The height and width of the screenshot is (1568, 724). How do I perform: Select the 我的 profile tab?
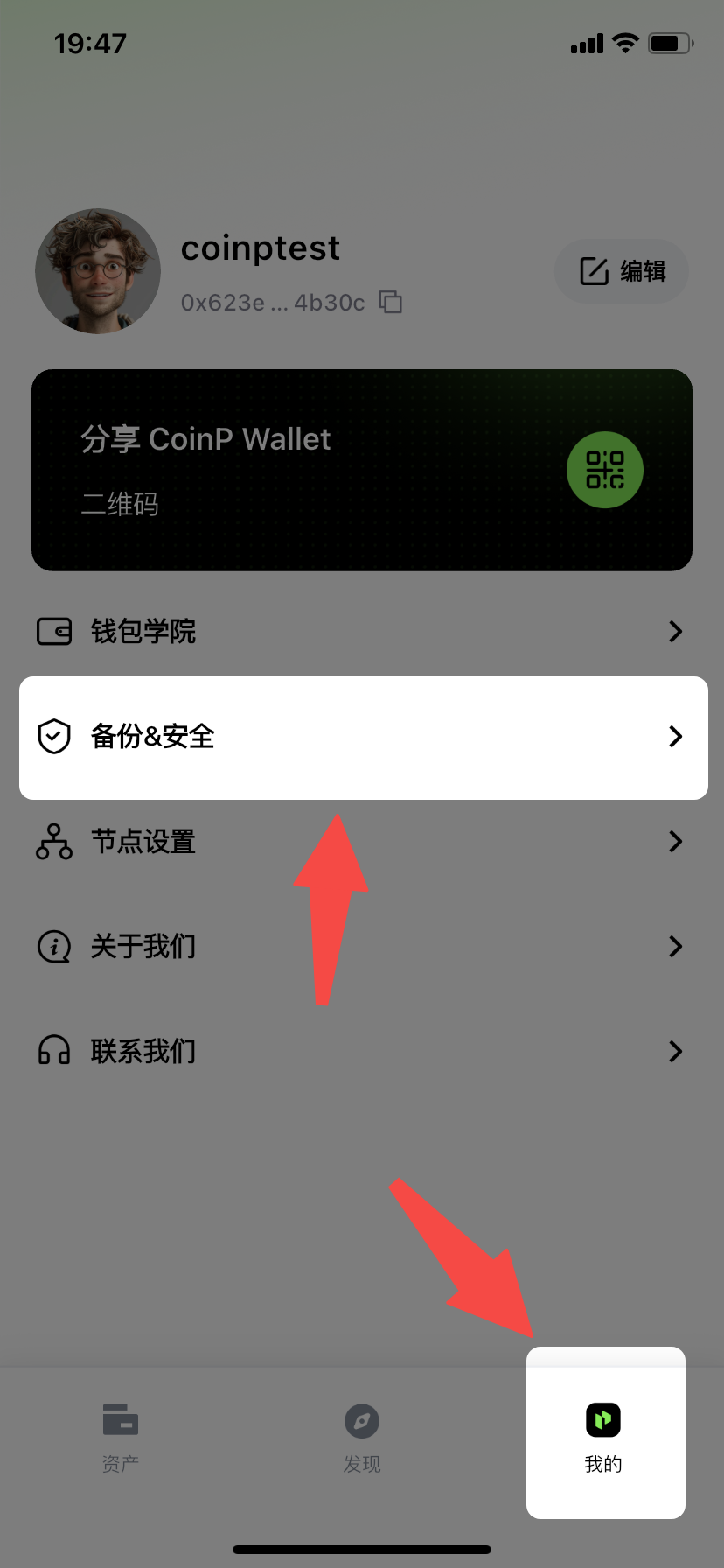pos(603,1435)
